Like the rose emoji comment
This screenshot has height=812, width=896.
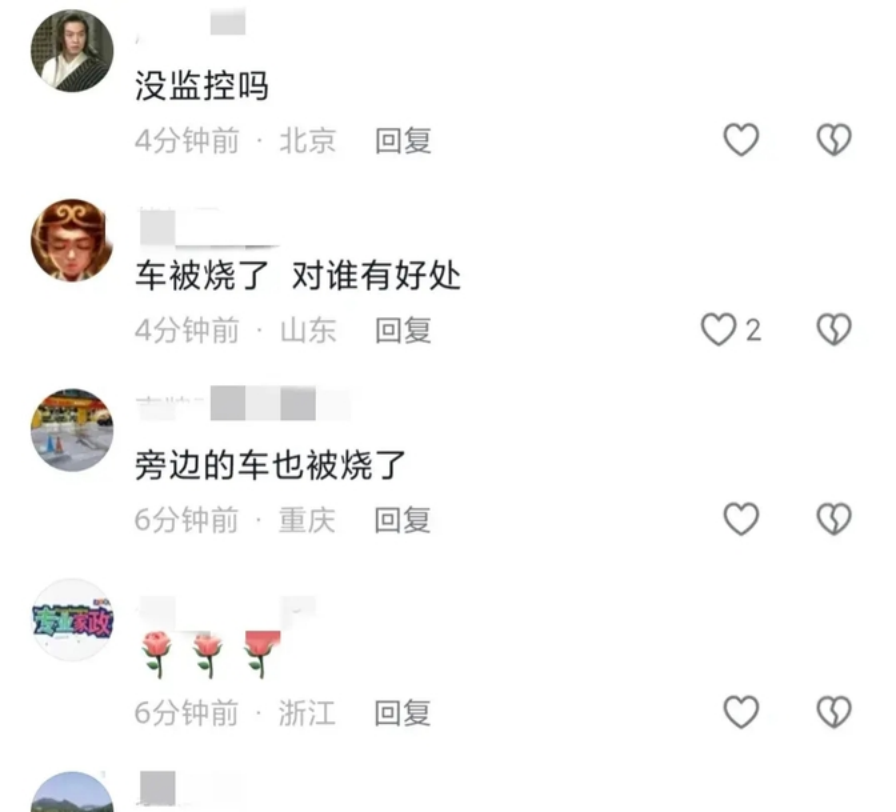(741, 712)
